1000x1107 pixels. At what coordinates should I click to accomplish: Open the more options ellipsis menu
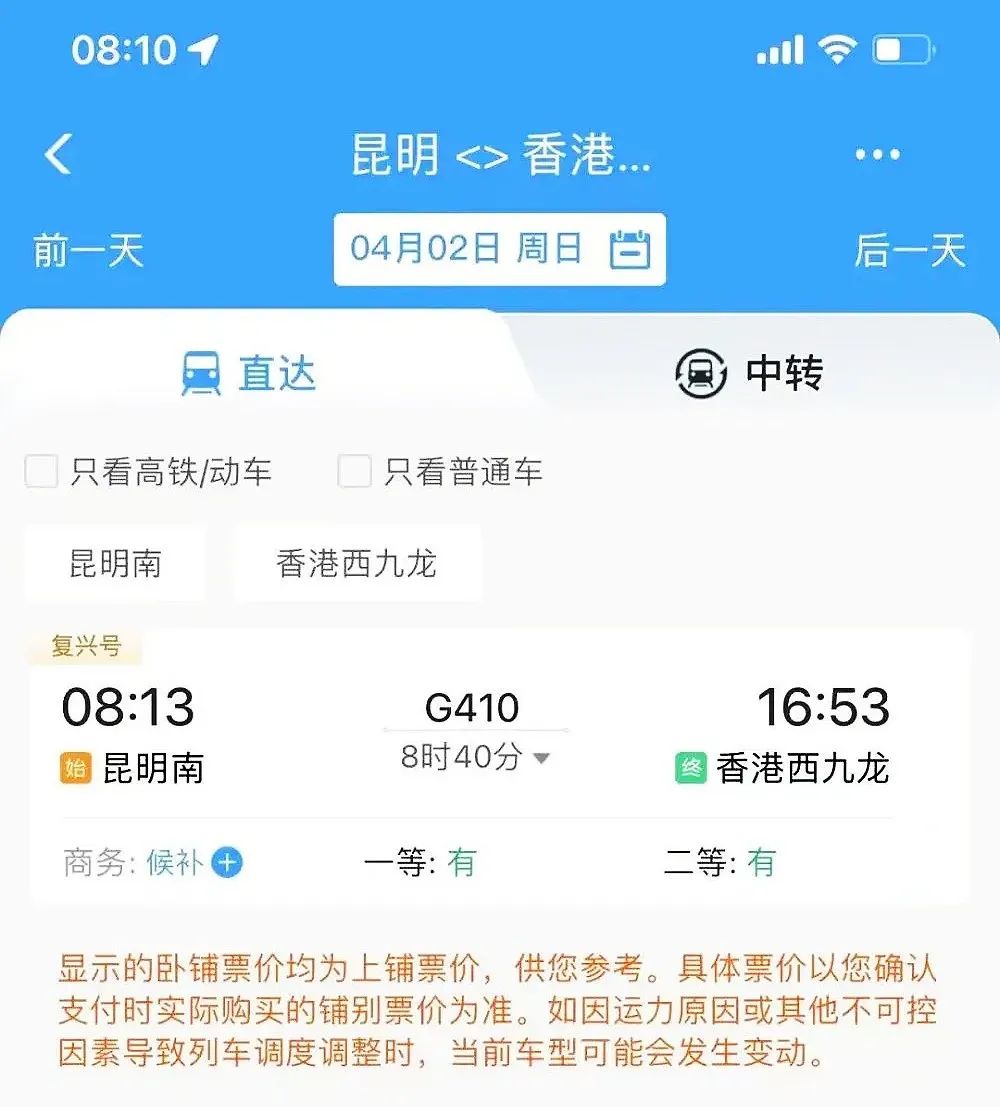click(877, 152)
